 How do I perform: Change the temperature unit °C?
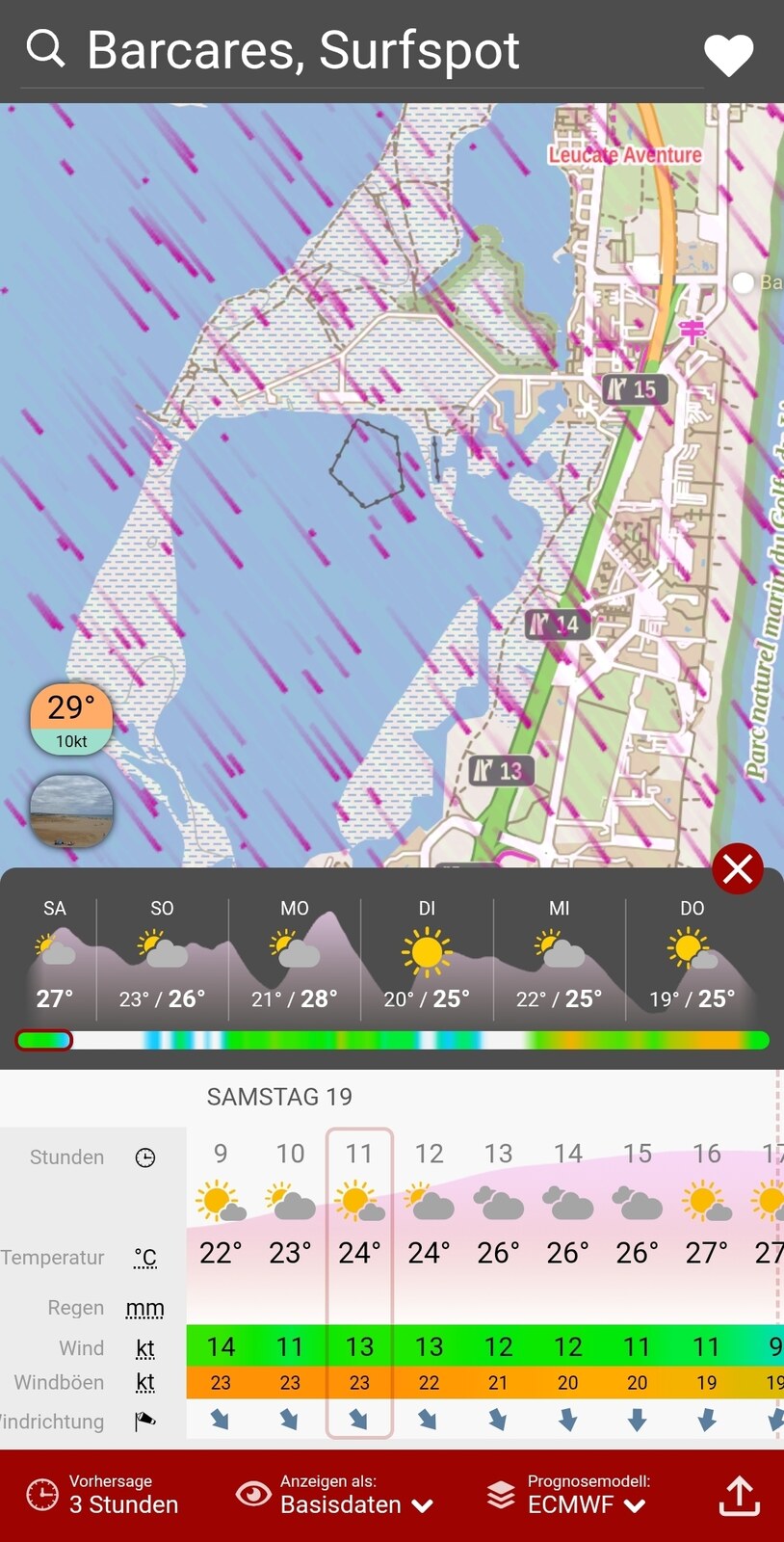coord(145,1257)
